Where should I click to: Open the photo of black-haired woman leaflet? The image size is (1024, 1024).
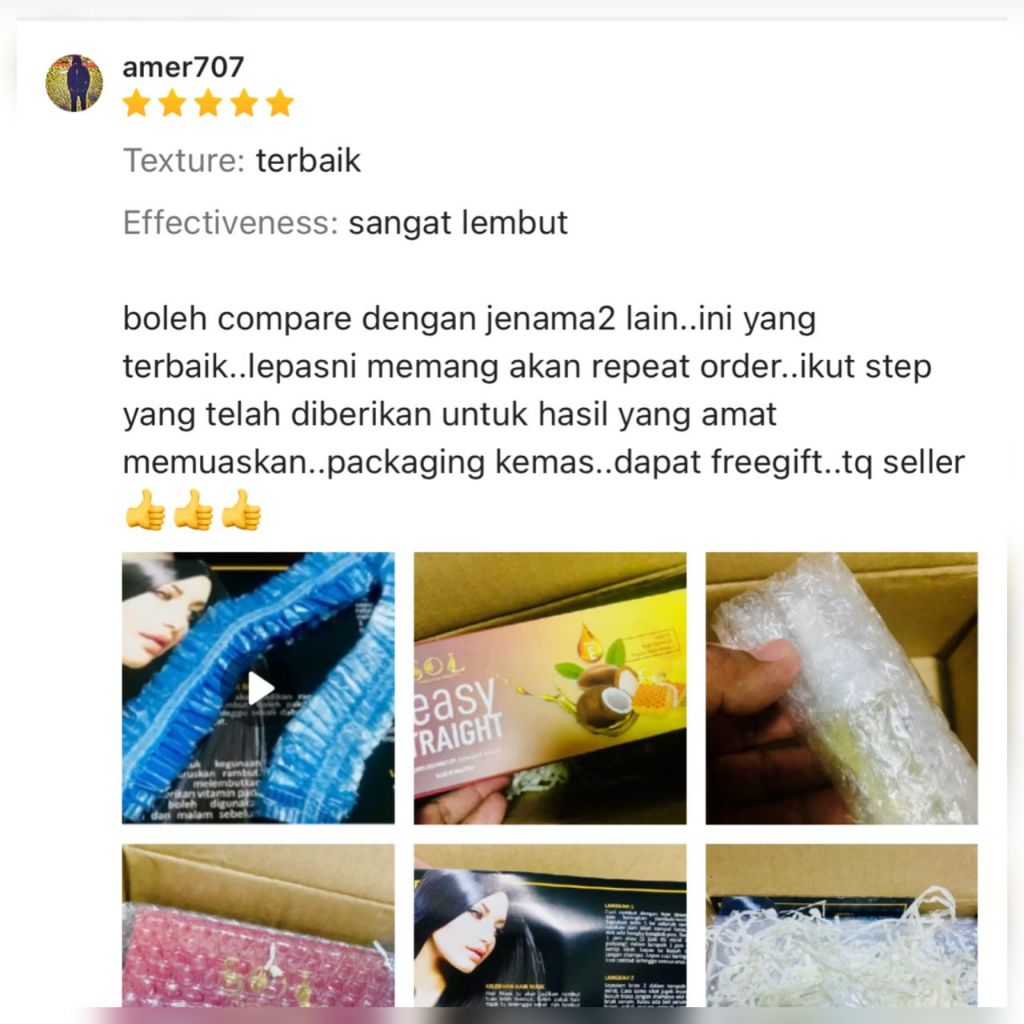(x=550, y=925)
